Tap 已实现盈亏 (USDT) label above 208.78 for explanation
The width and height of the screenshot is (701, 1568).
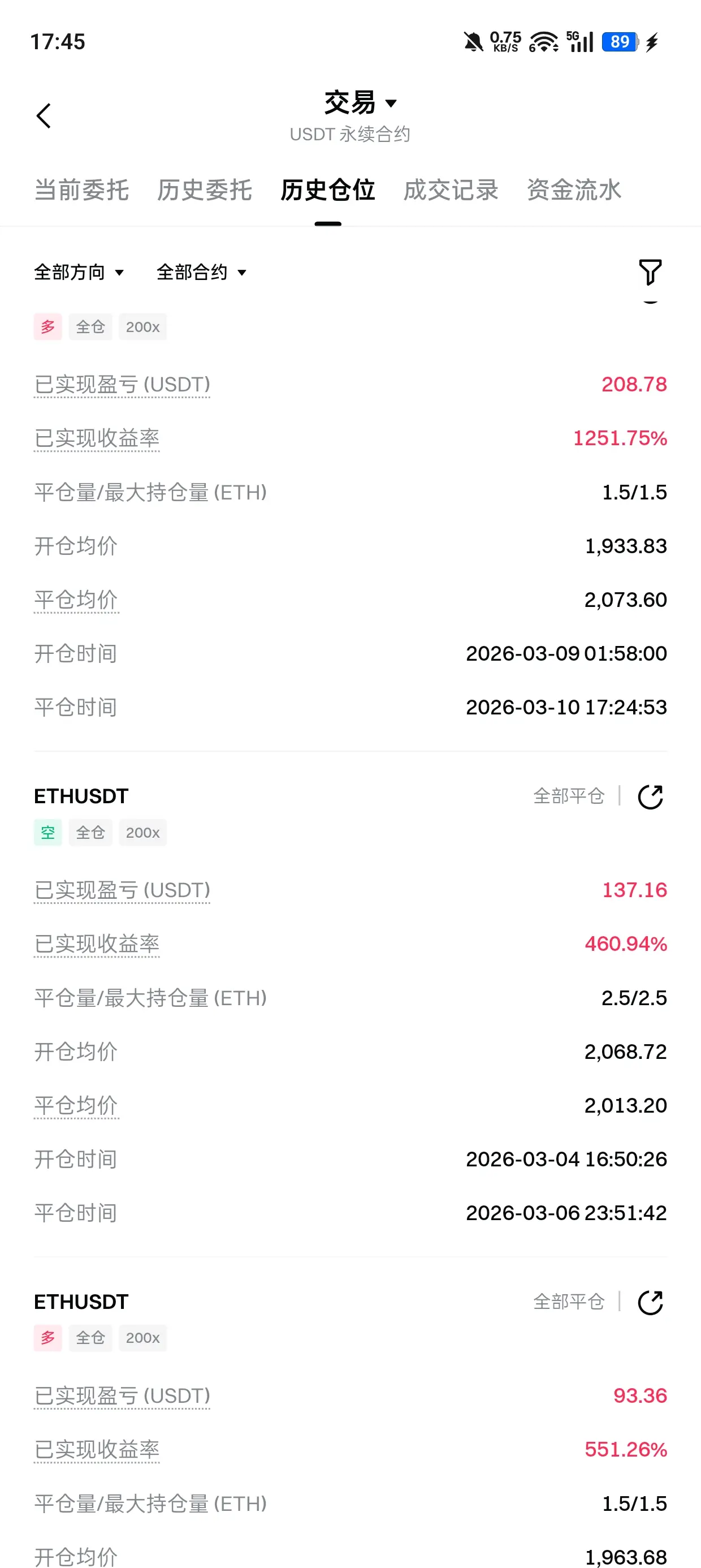[x=122, y=385]
